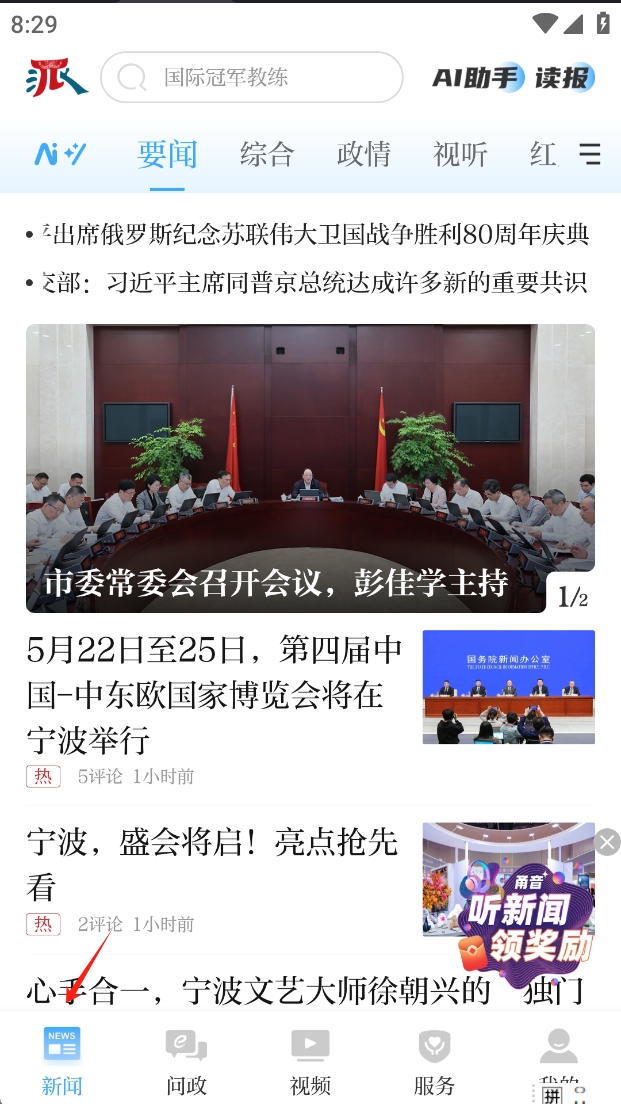Open the 读报 newspaper reader
The height and width of the screenshot is (1104, 621).
click(563, 77)
